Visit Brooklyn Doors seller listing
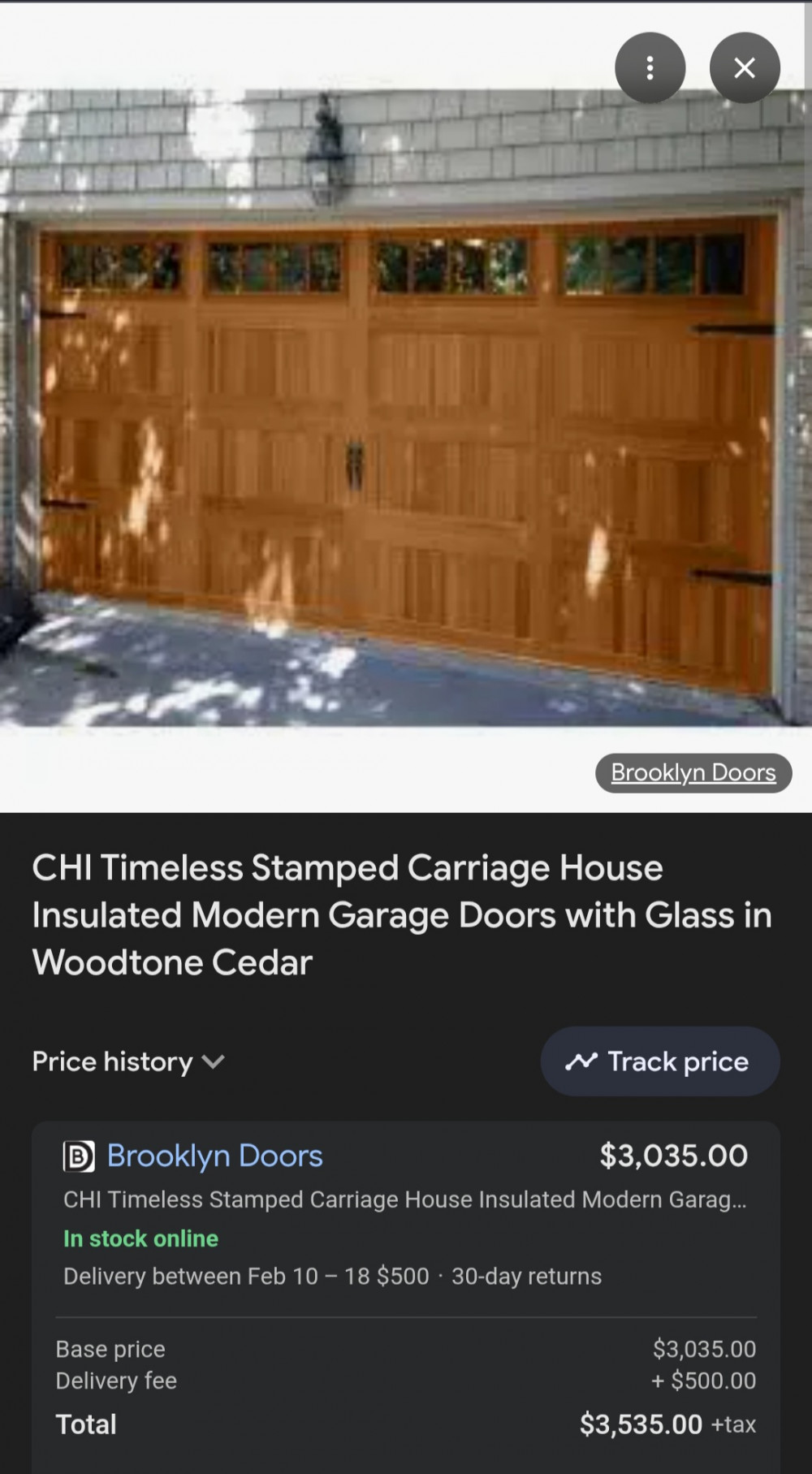Viewport: 812px width, 1474px height. click(x=214, y=1156)
